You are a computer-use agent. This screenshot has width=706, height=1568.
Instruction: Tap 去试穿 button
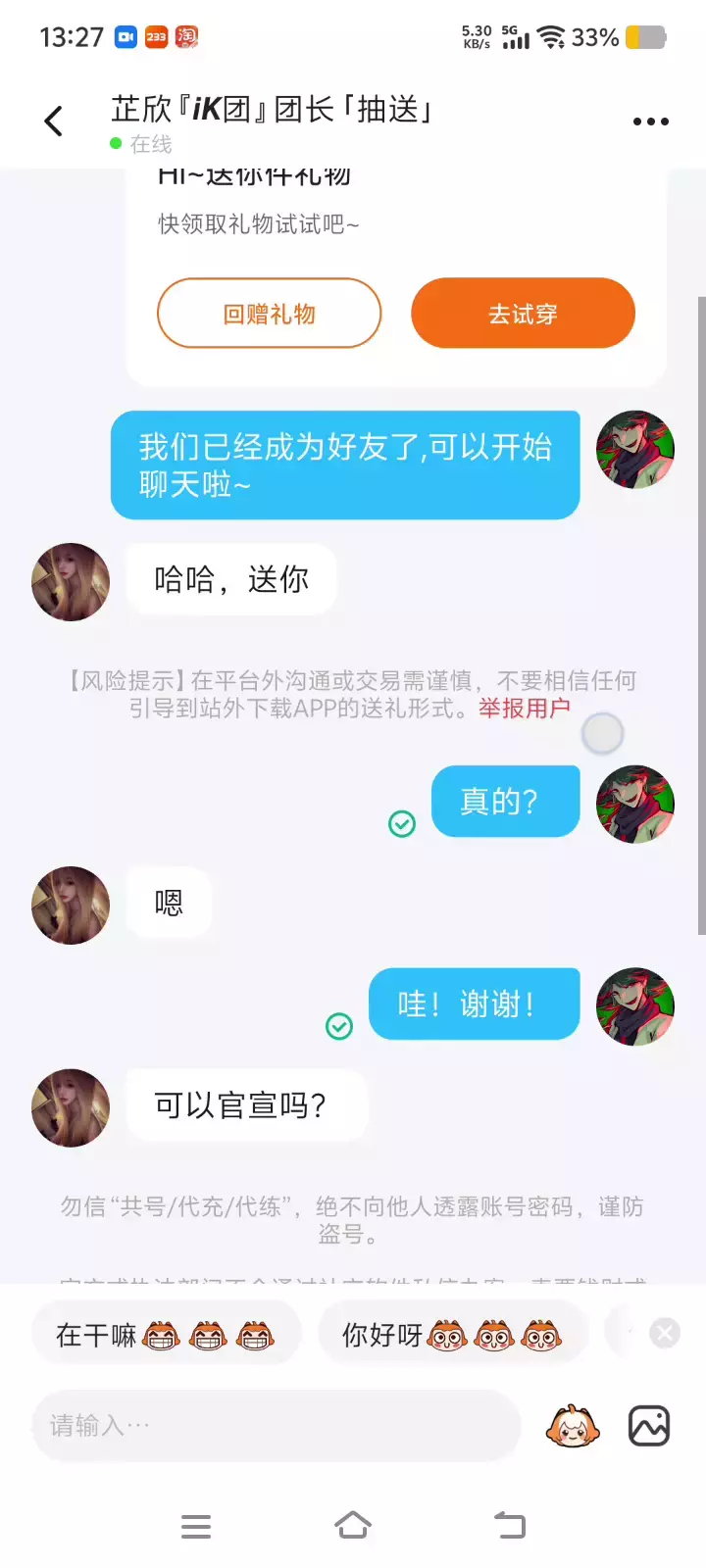coord(523,314)
